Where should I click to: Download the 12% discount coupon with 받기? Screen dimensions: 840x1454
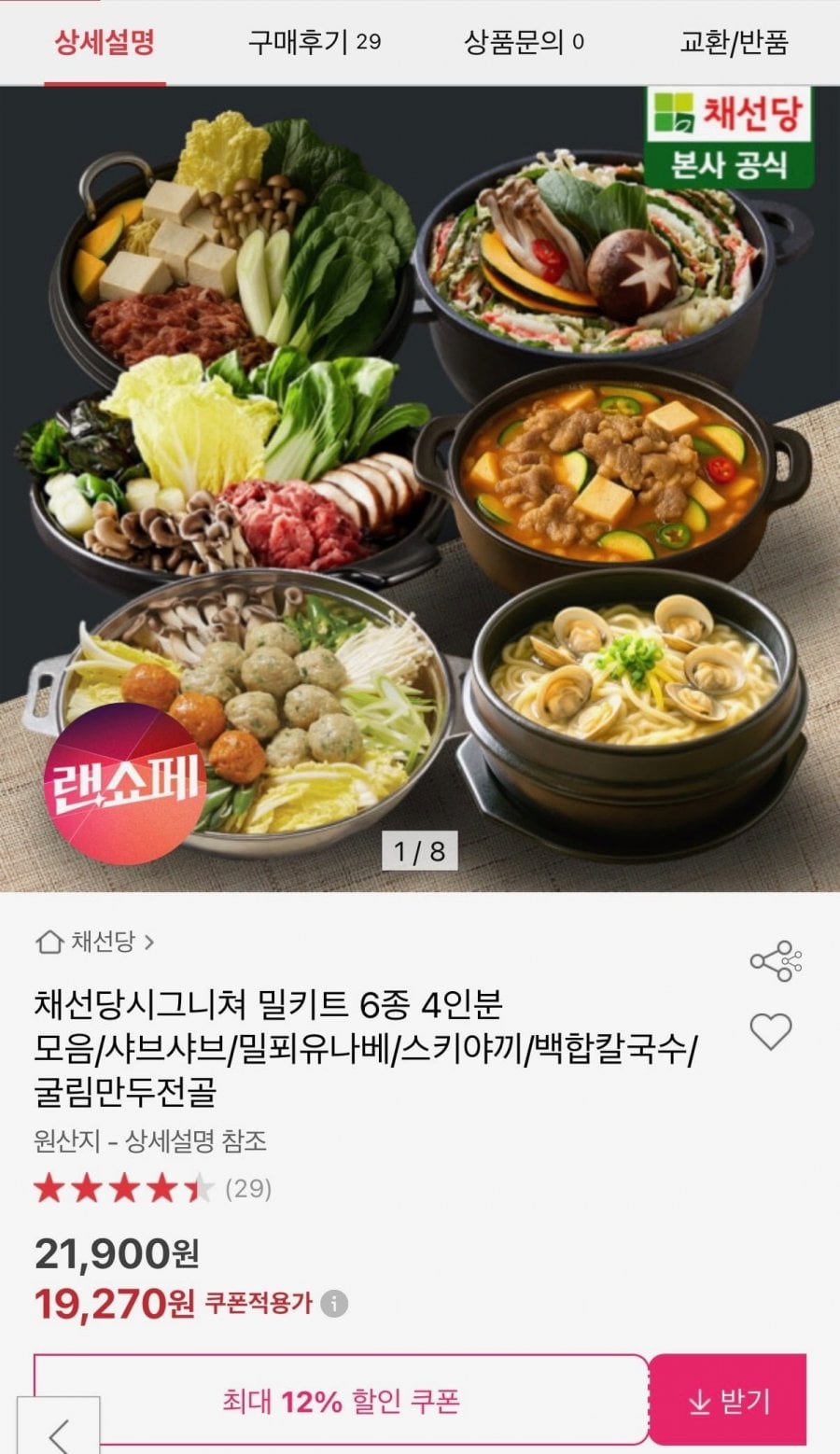pos(728,1400)
